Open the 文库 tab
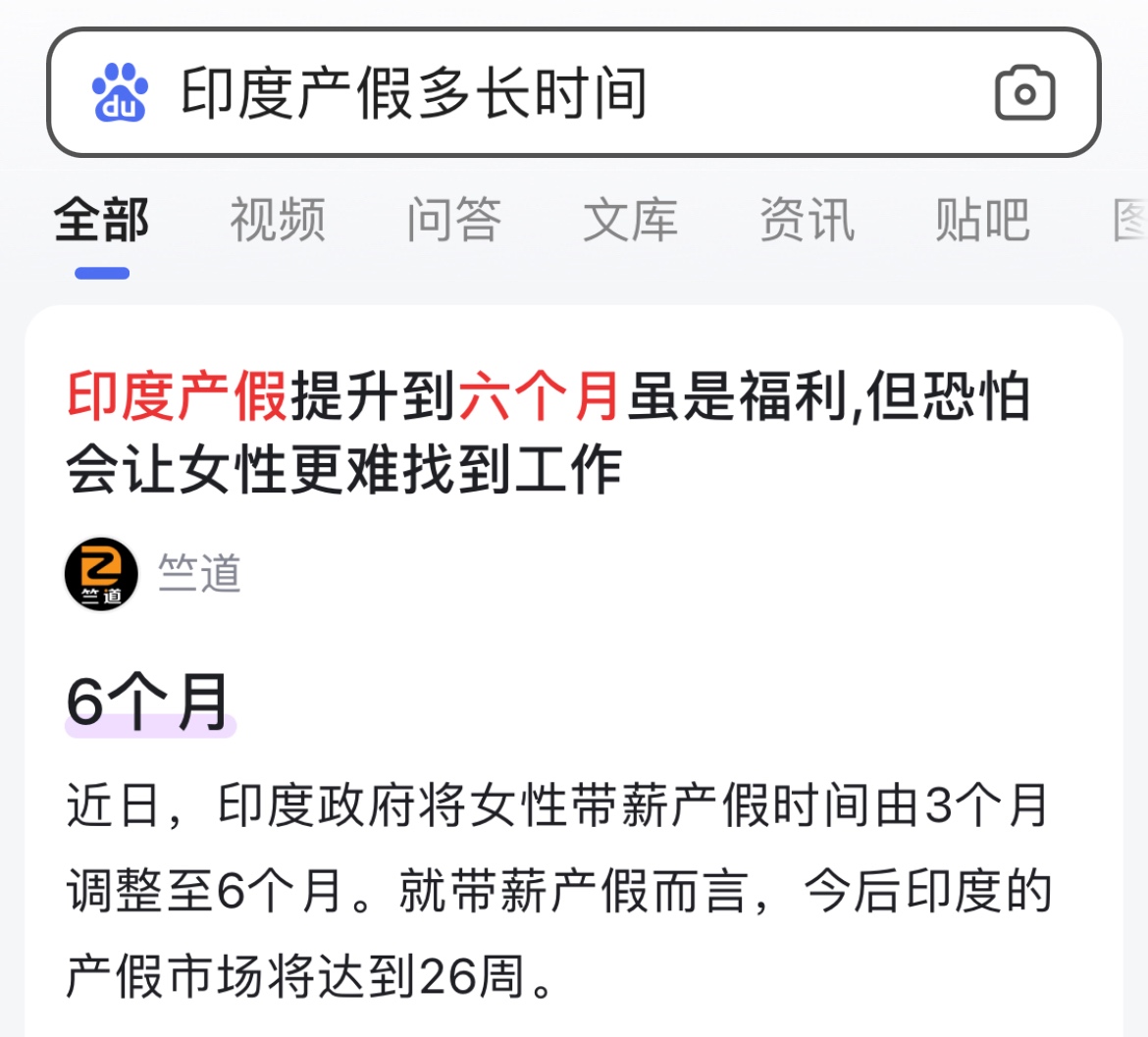 tap(630, 220)
